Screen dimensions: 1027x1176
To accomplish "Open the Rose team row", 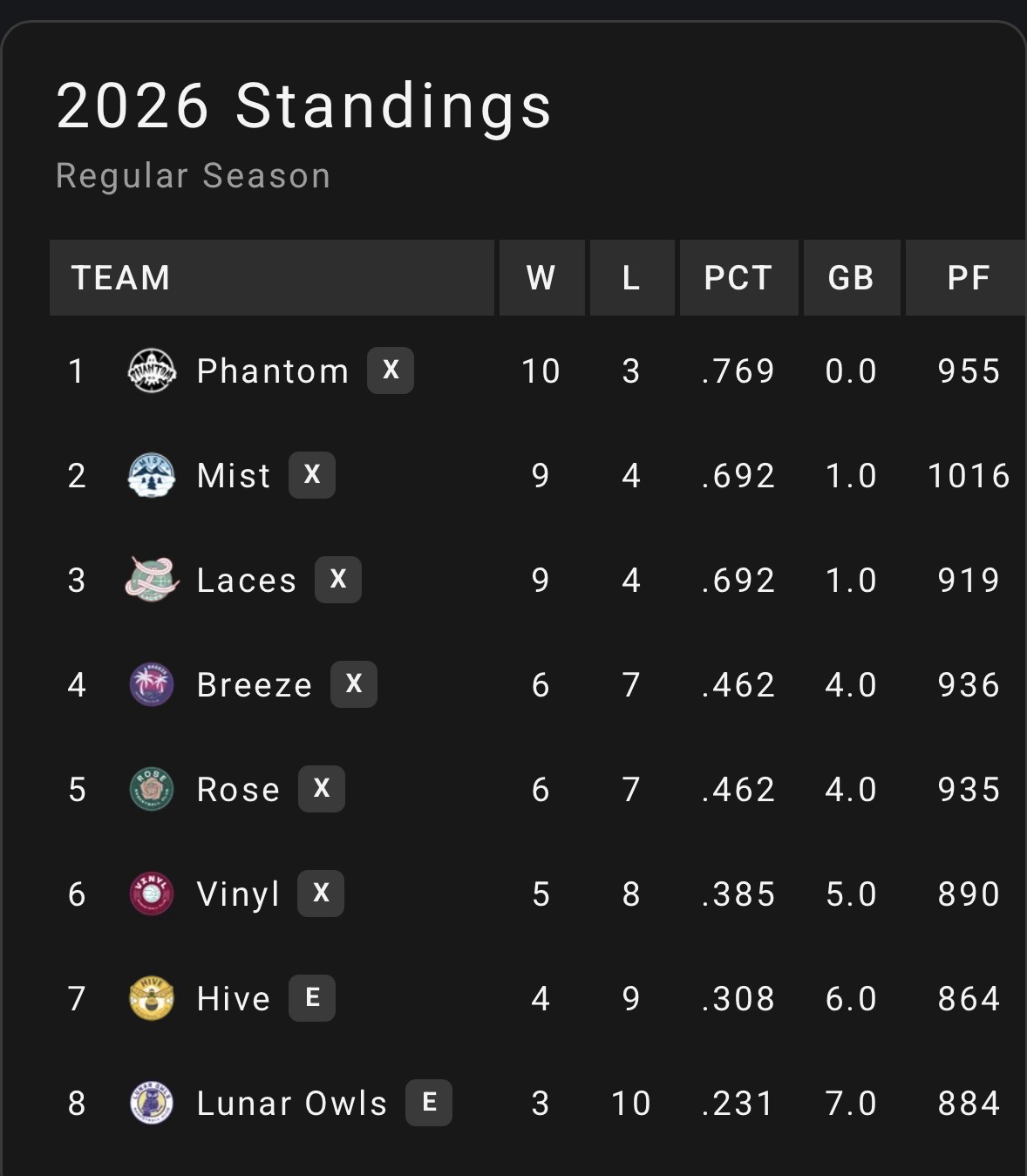I will 238,790.
